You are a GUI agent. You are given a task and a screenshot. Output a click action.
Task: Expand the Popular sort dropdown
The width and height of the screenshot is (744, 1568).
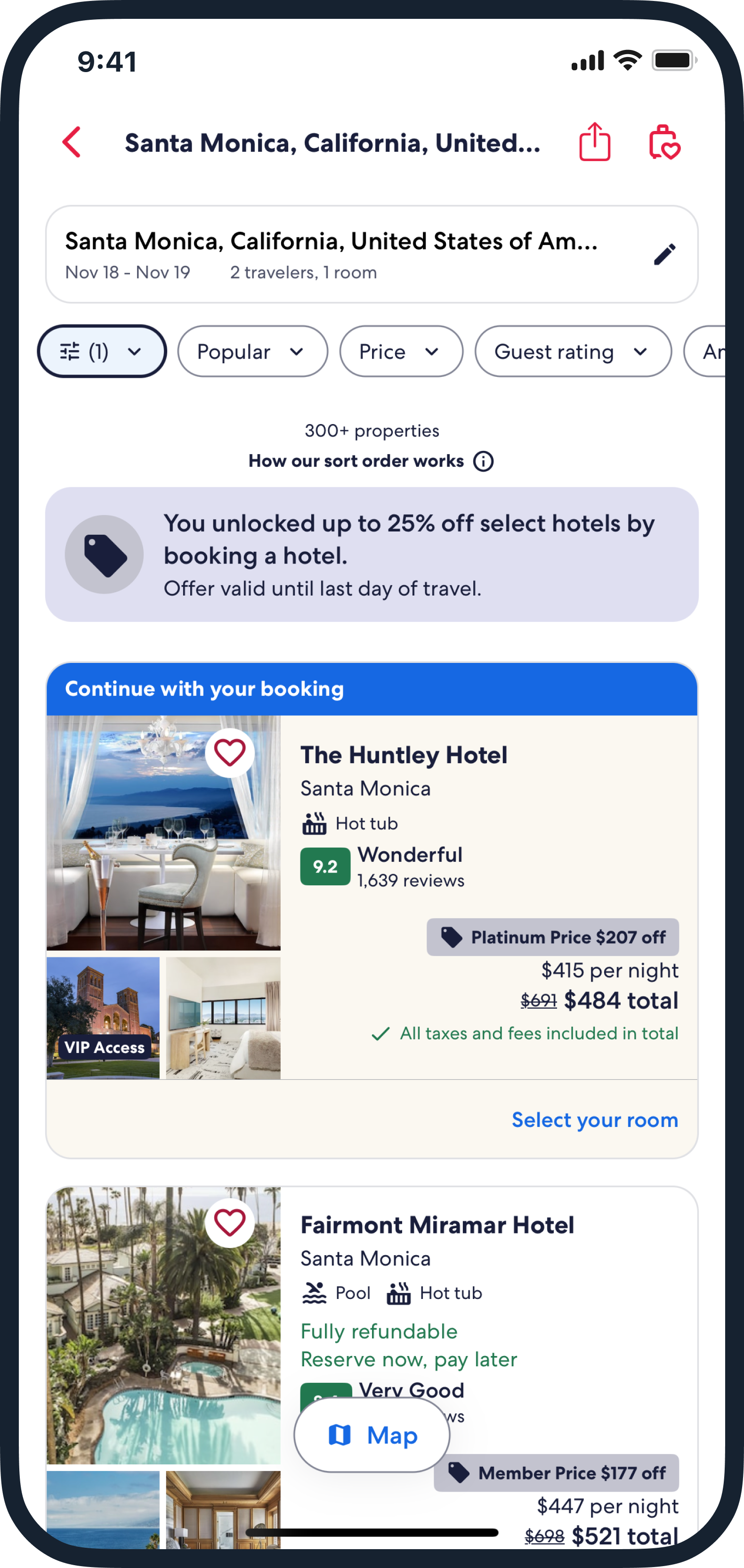coord(252,351)
